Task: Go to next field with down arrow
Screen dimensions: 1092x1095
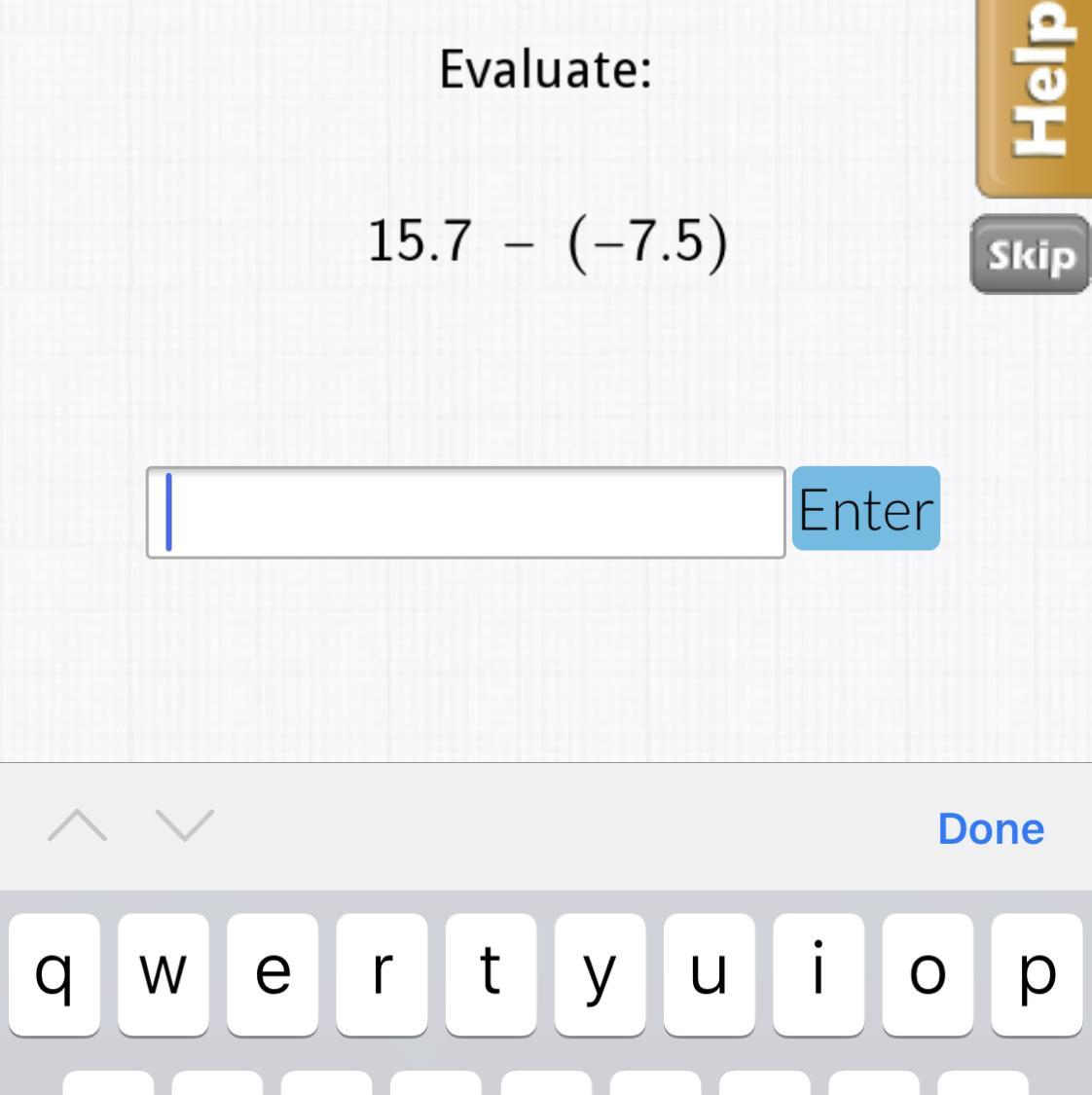Action: tap(185, 826)
